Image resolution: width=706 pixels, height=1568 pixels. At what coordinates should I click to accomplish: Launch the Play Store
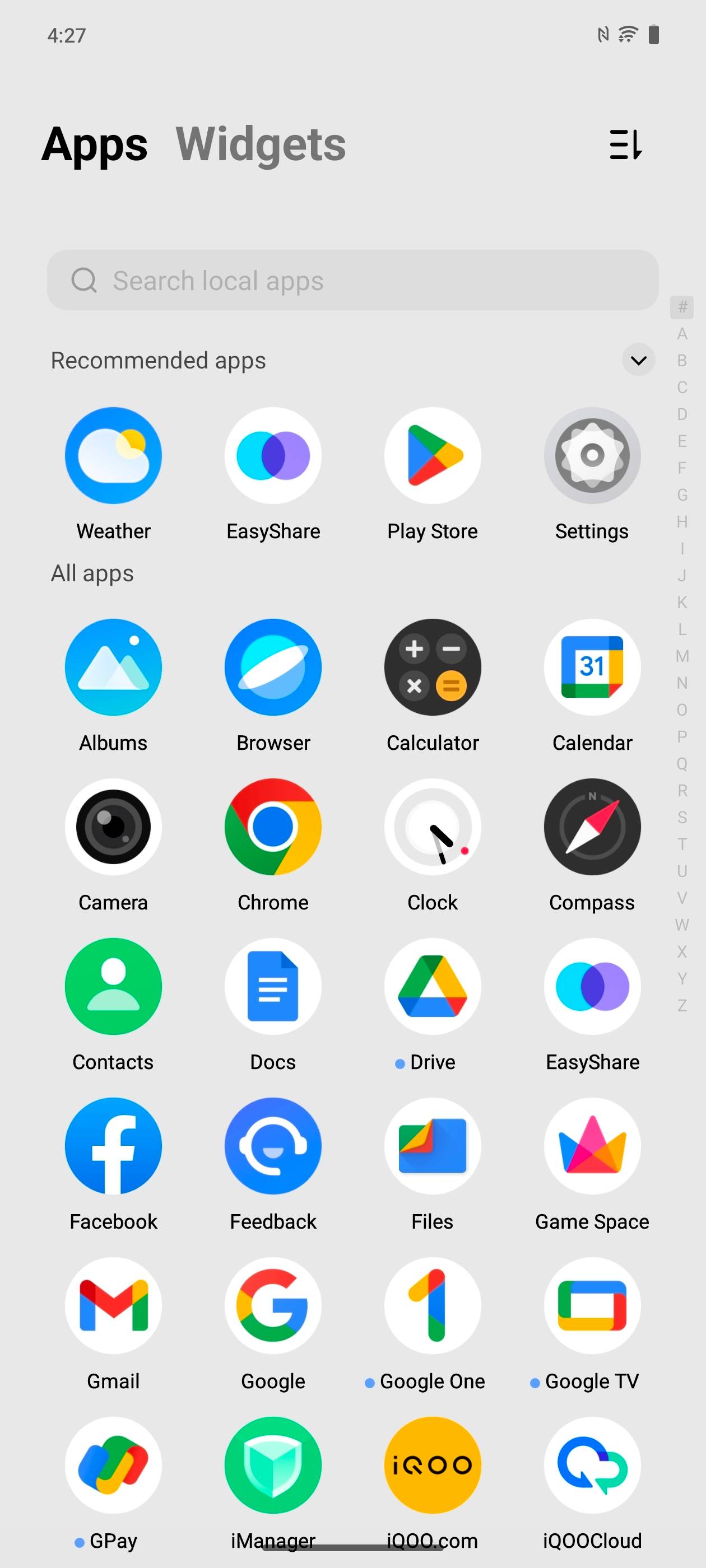[x=433, y=455]
